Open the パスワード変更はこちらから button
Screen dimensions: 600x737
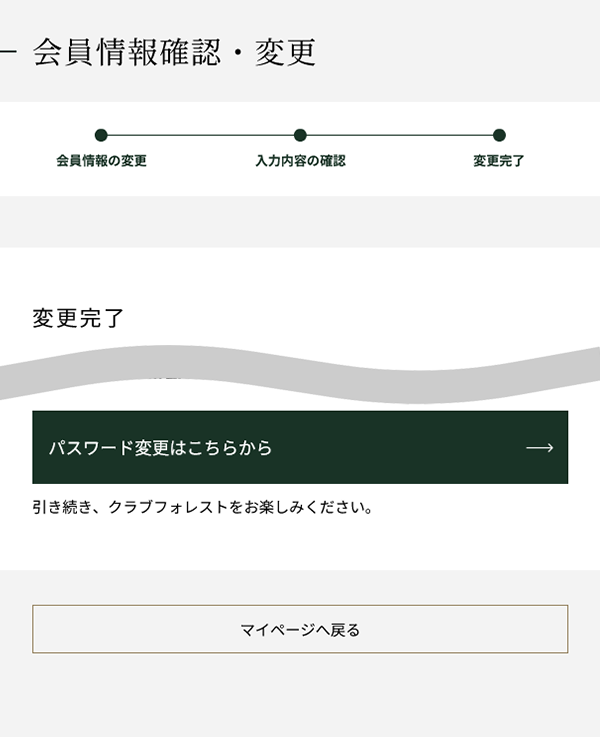pos(300,447)
